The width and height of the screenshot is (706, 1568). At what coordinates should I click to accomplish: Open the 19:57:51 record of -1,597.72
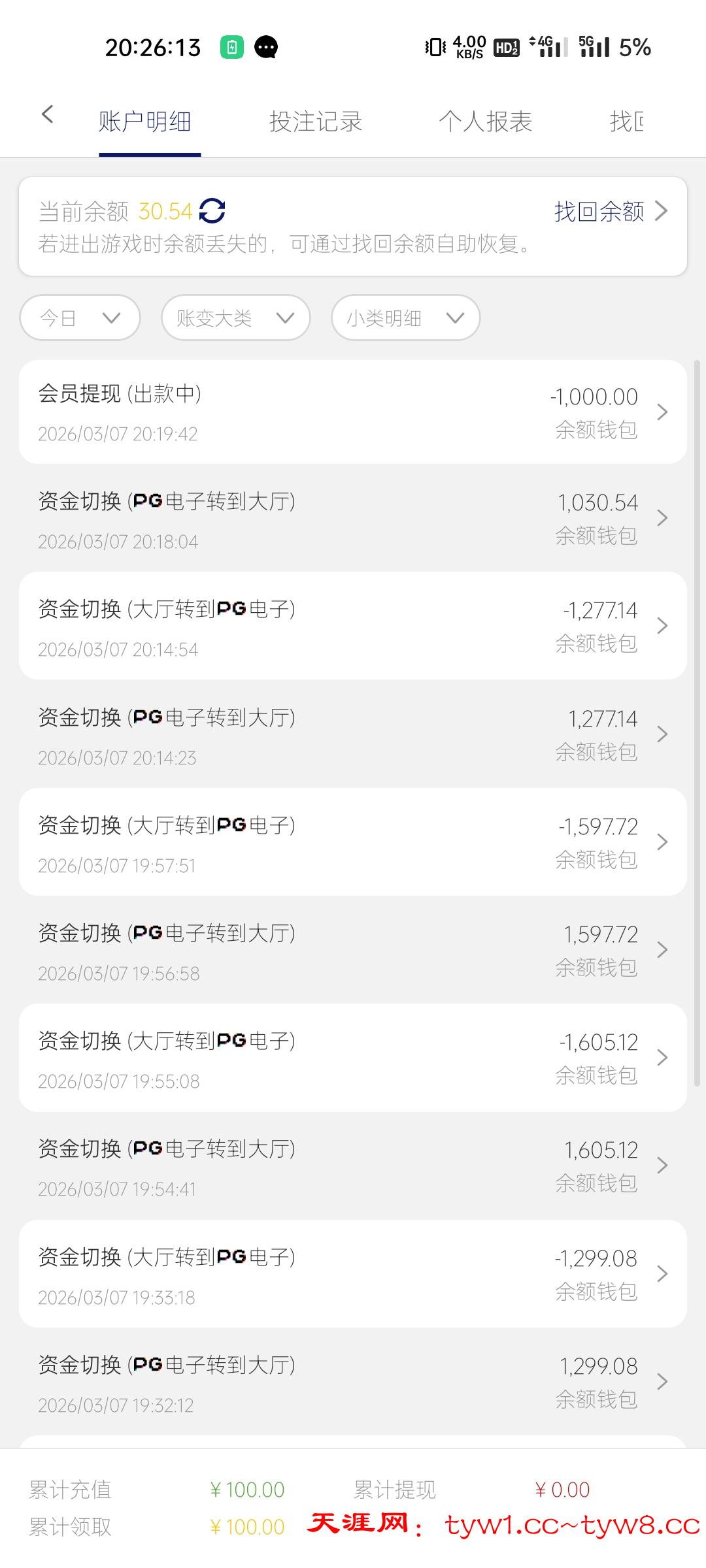click(x=353, y=842)
